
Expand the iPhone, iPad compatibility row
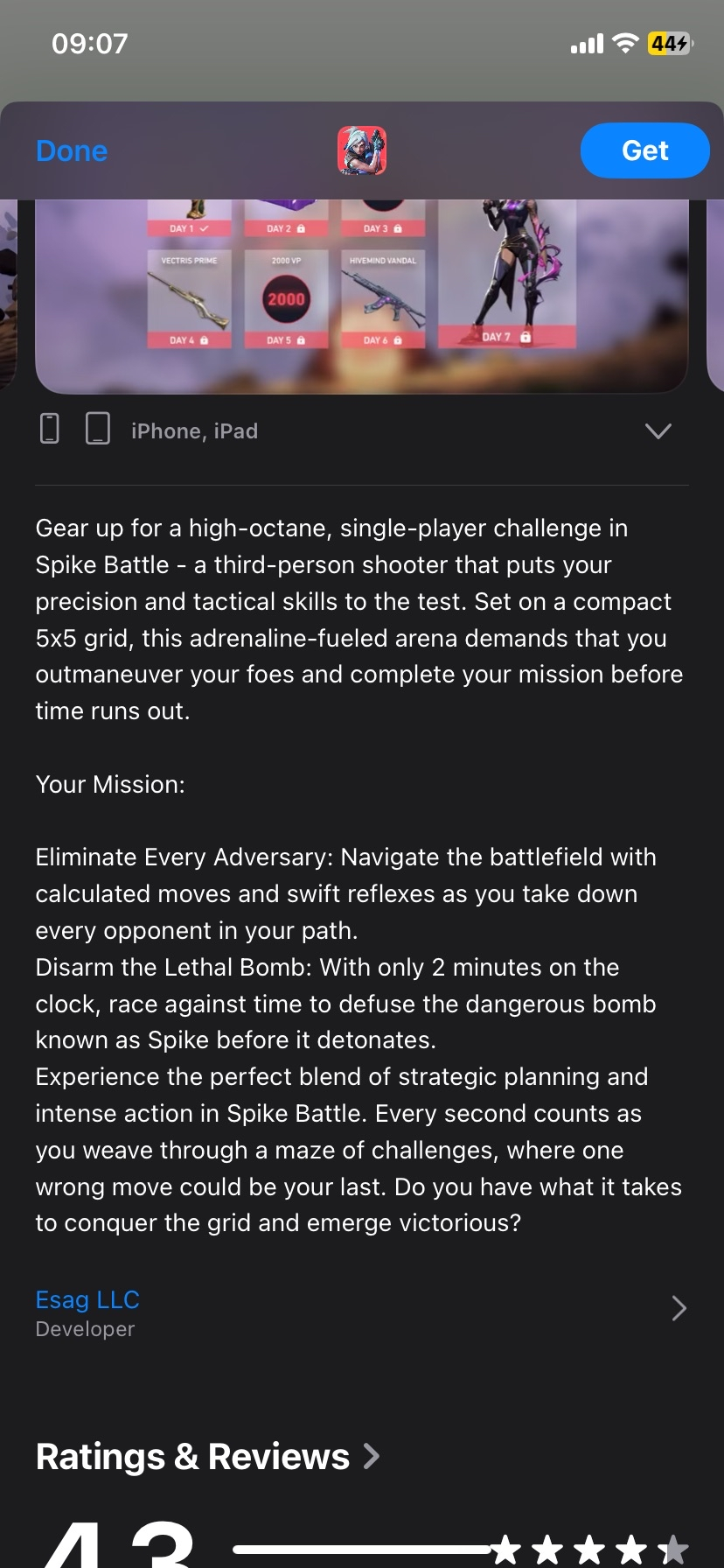pos(657,430)
